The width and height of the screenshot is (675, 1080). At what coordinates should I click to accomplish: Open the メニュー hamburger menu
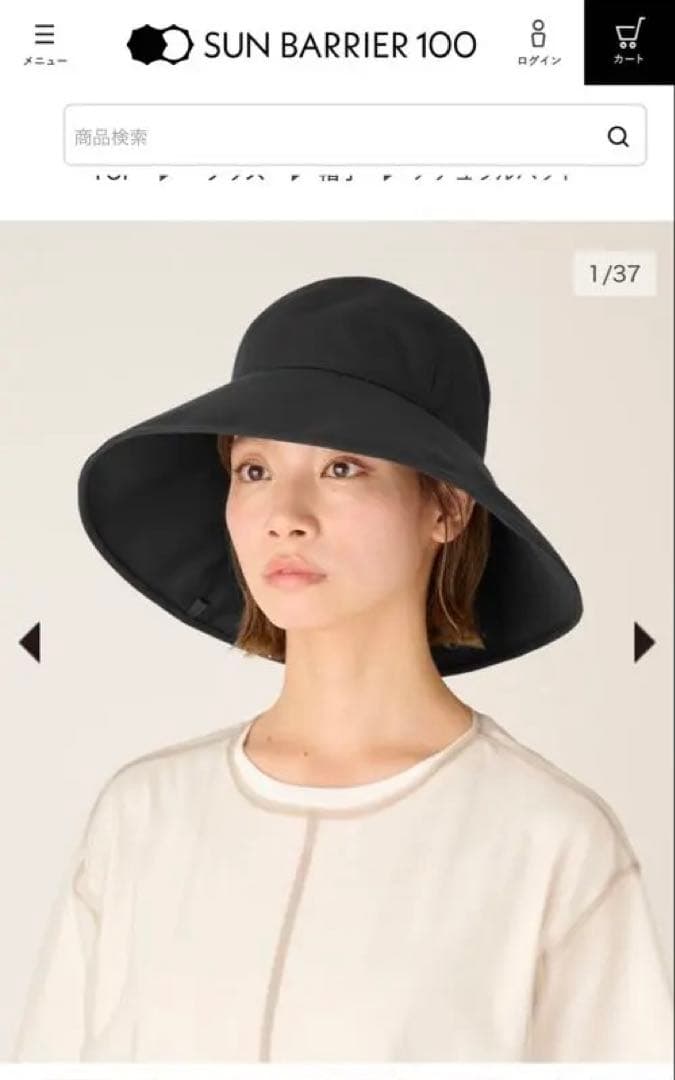pos(45,43)
